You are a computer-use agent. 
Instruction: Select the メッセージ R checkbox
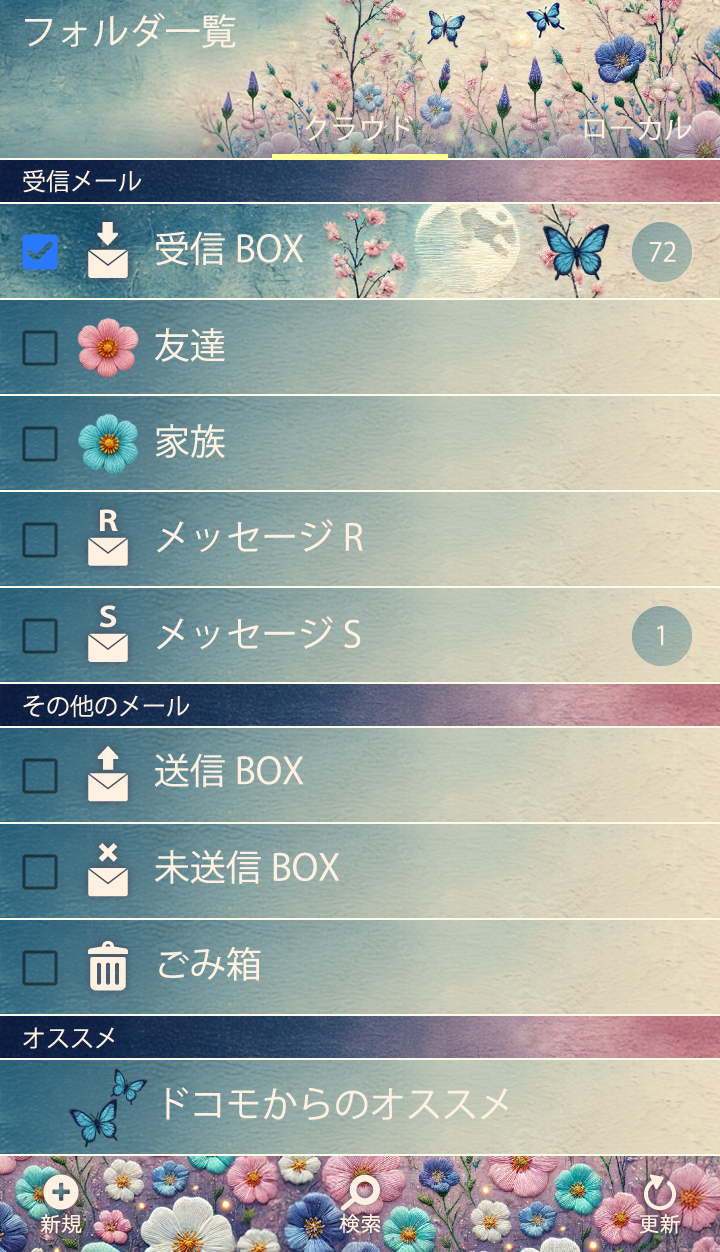pyautogui.click(x=40, y=540)
